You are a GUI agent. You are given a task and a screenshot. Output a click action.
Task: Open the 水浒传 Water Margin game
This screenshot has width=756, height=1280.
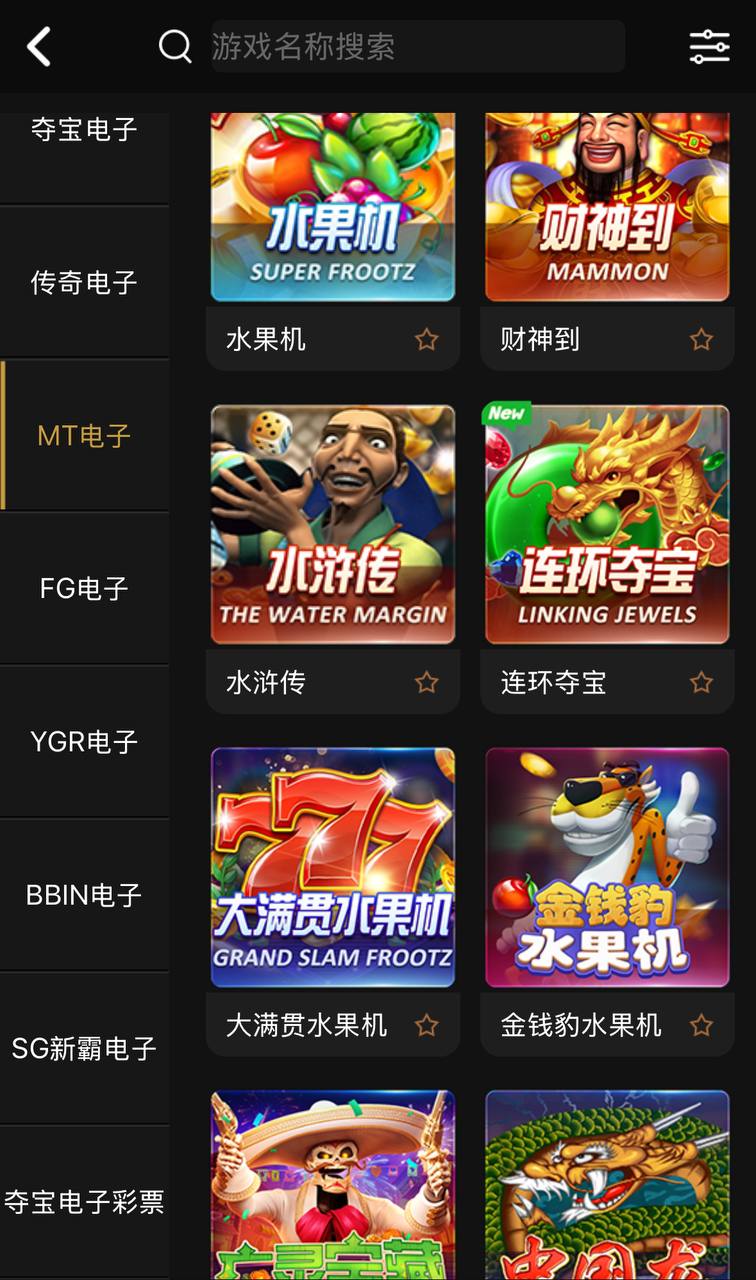pyautogui.click(x=333, y=524)
